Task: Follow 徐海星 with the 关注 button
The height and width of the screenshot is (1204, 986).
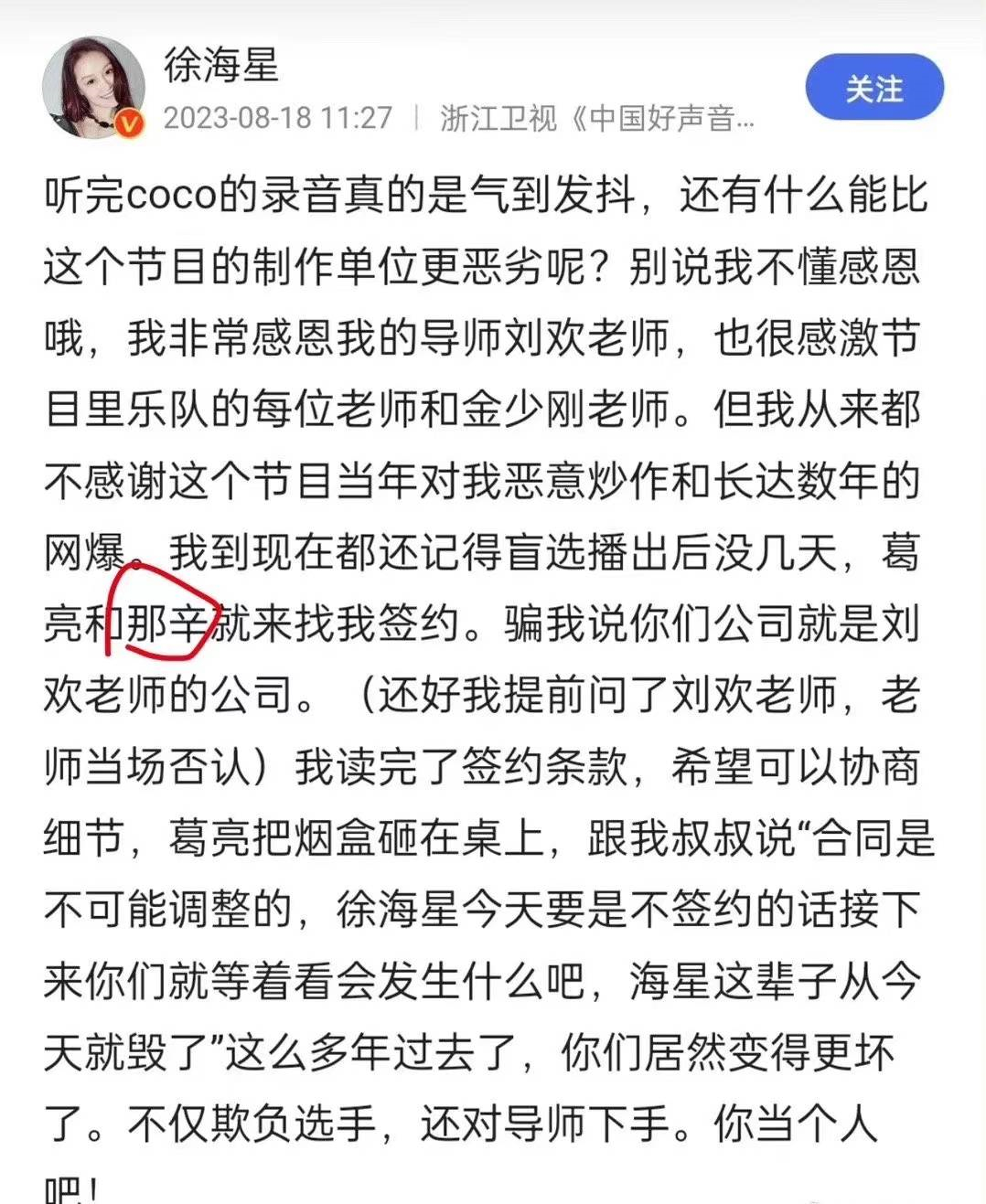Action: tap(873, 89)
